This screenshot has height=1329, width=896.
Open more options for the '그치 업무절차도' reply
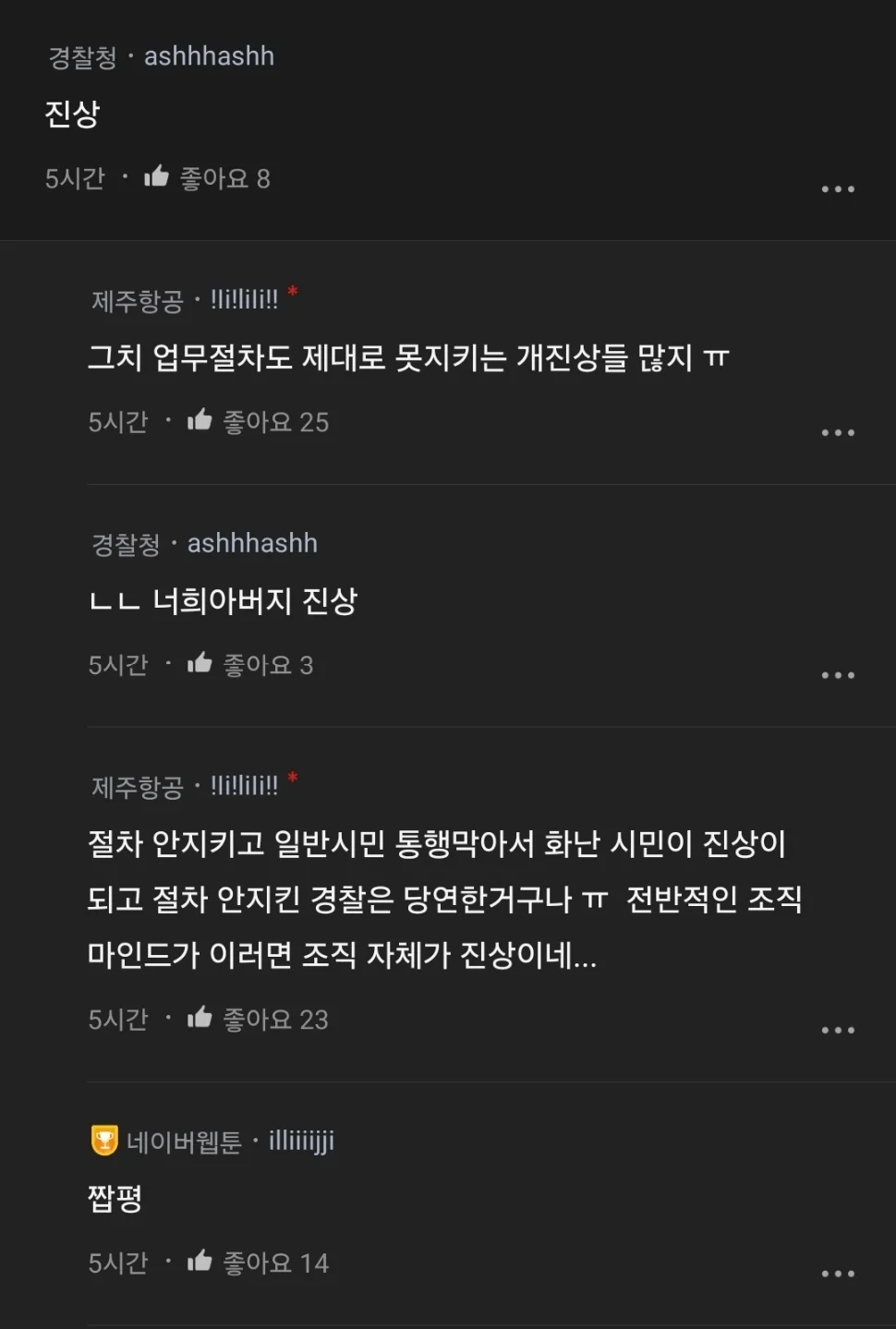[x=838, y=432]
